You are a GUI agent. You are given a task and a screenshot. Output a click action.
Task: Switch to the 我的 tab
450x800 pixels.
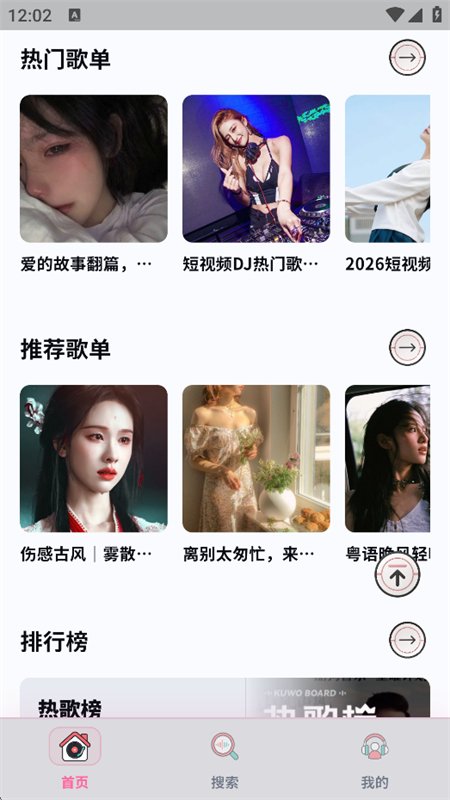[x=375, y=759]
